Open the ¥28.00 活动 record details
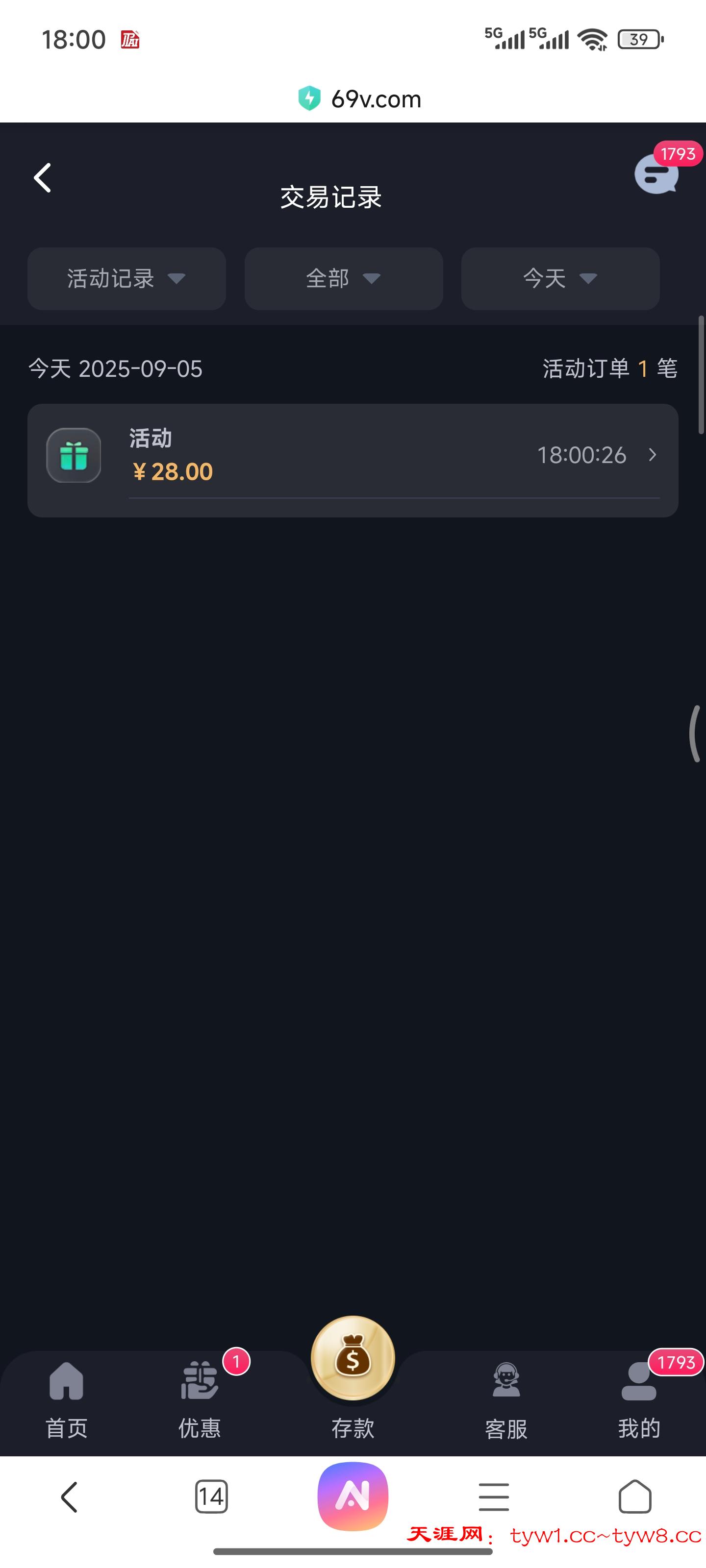The image size is (706, 1568). (x=353, y=455)
